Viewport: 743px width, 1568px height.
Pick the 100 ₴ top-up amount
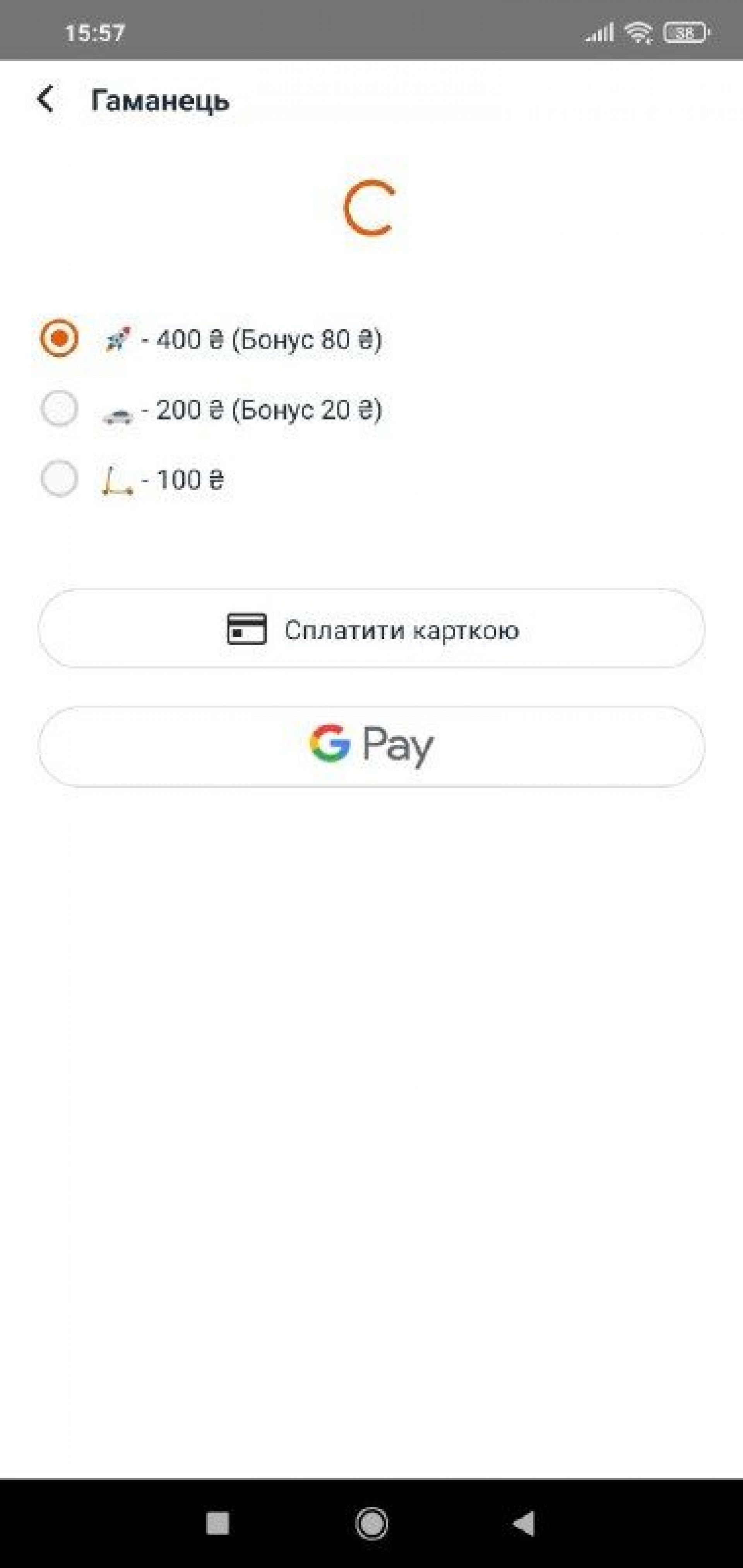coord(59,479)
